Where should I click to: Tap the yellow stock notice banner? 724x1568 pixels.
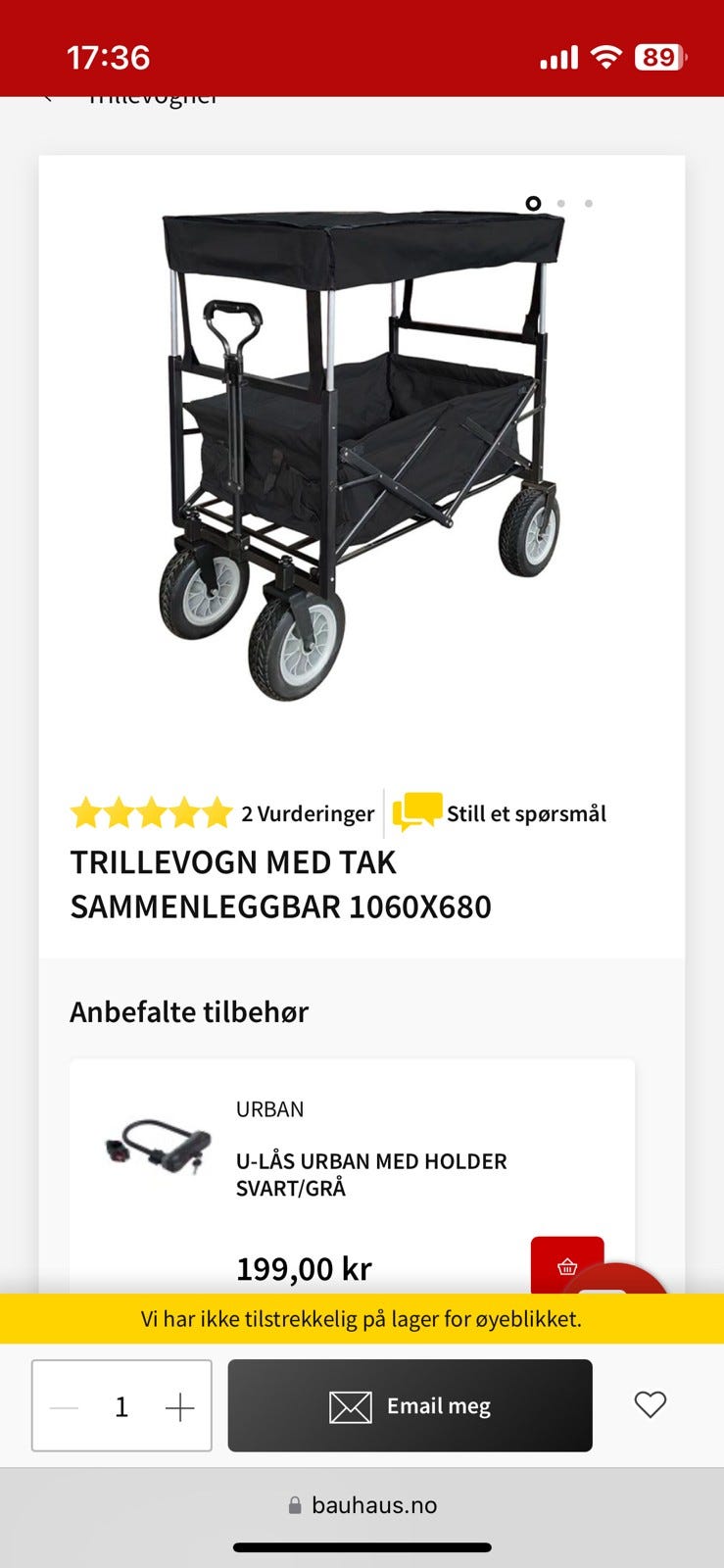tap(362, 1320)
